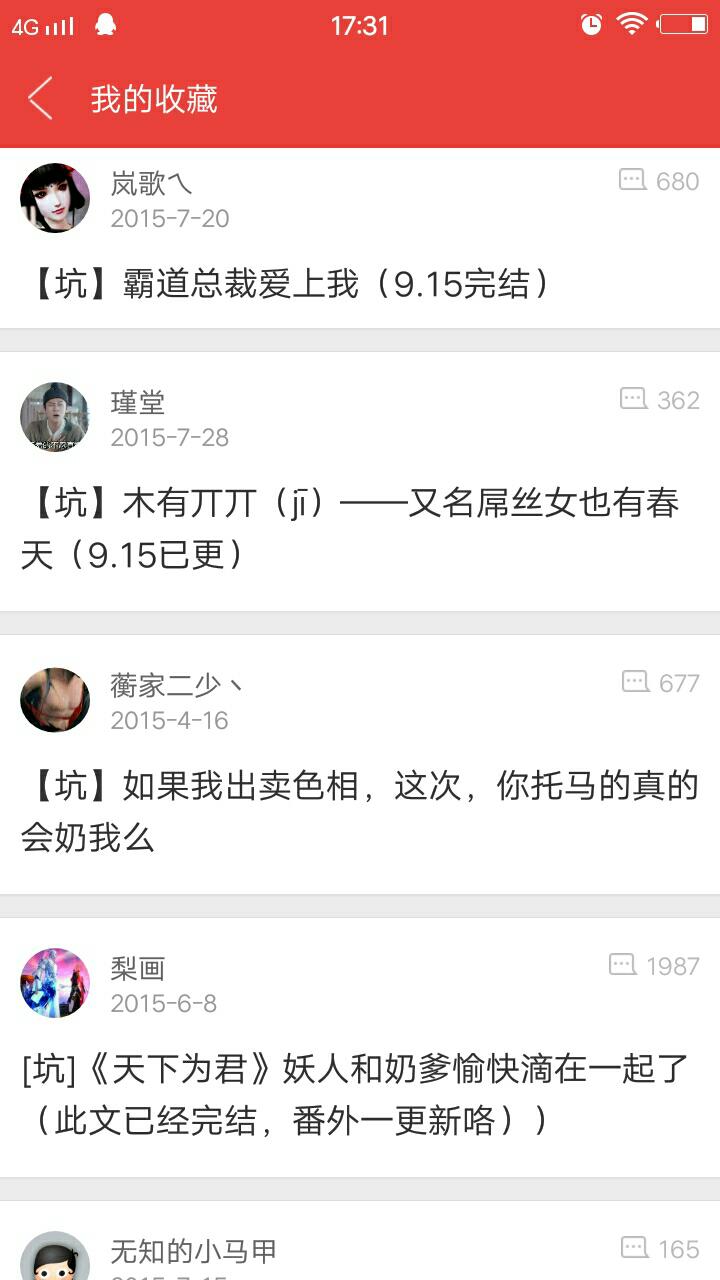Viewport: 720px width, 1280px height.
Task: View 梨画's profile avatar
Action: 55,983
